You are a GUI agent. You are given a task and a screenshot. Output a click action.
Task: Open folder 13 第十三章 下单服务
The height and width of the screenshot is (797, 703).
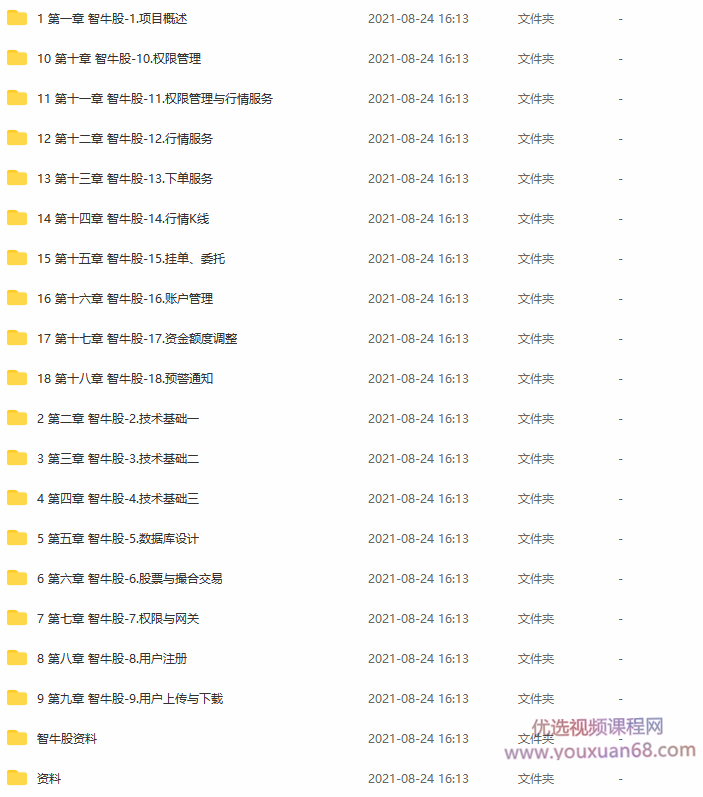[125, 179]
